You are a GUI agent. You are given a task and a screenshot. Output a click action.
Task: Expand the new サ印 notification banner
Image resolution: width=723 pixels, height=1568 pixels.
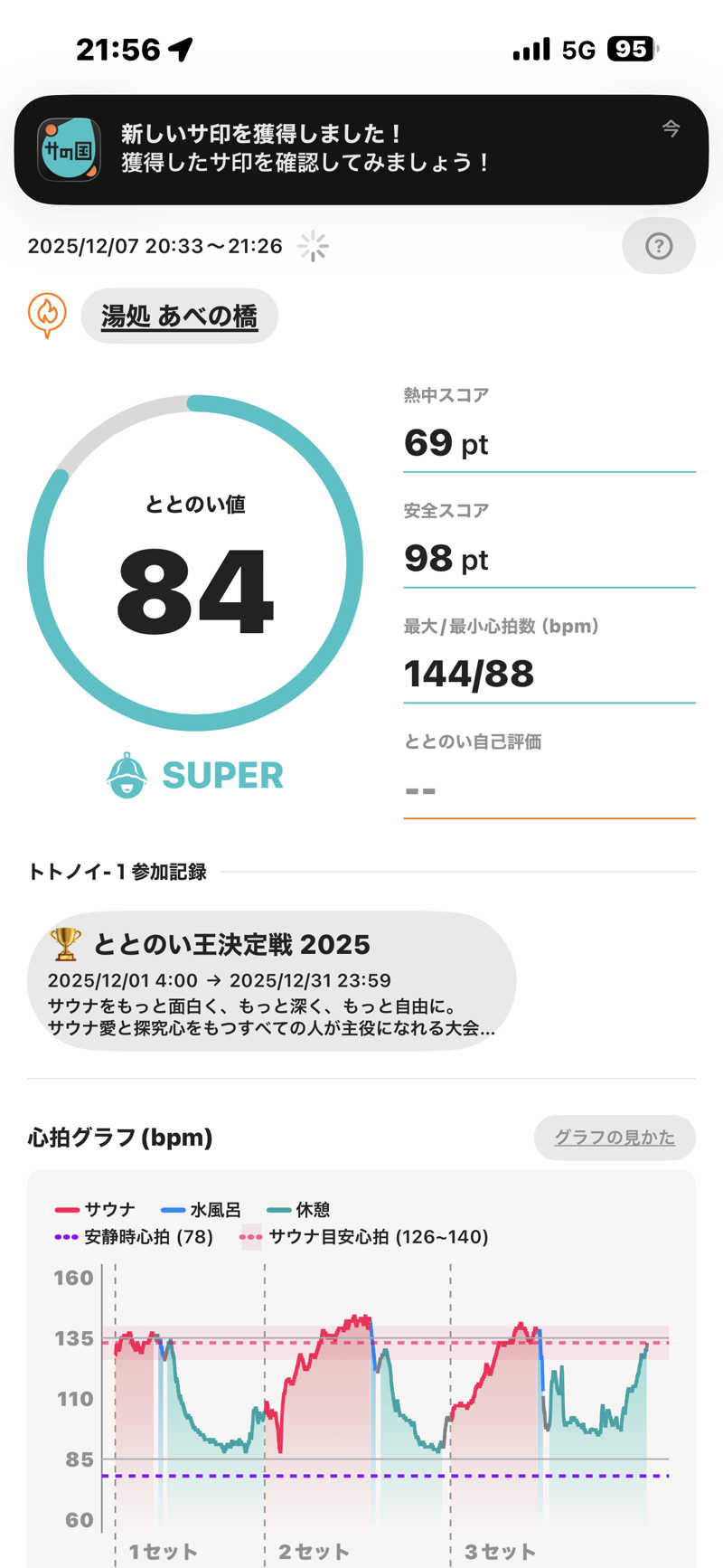(361, 148)
